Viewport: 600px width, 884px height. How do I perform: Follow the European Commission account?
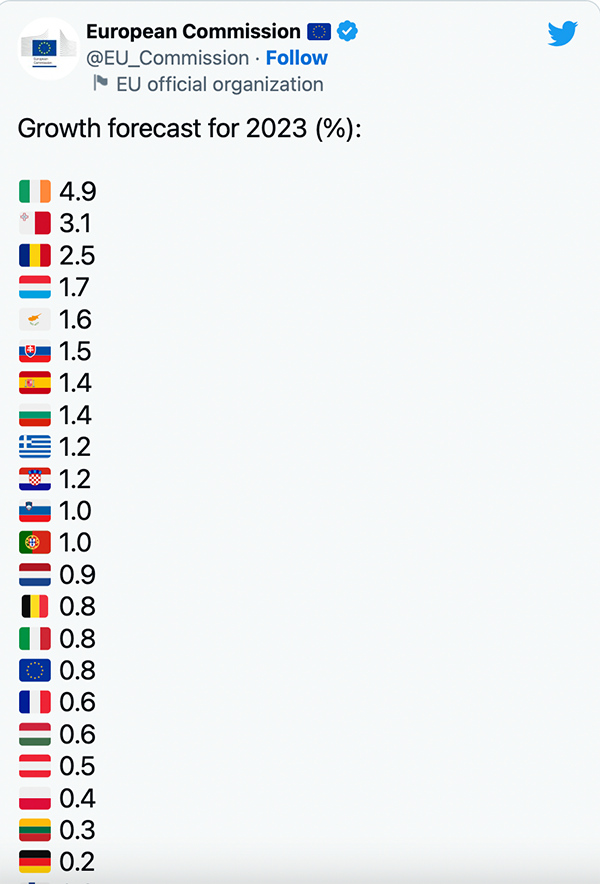click(296, 58)
